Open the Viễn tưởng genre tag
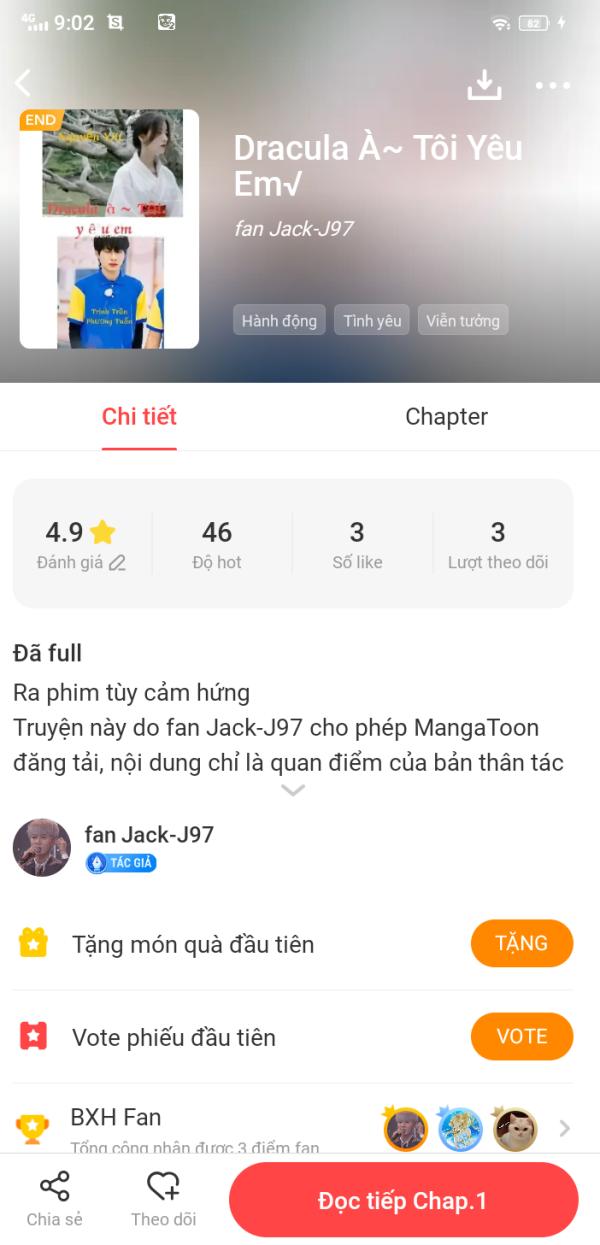The width and height of the screenshot is (600, 1245). (462, 320)
